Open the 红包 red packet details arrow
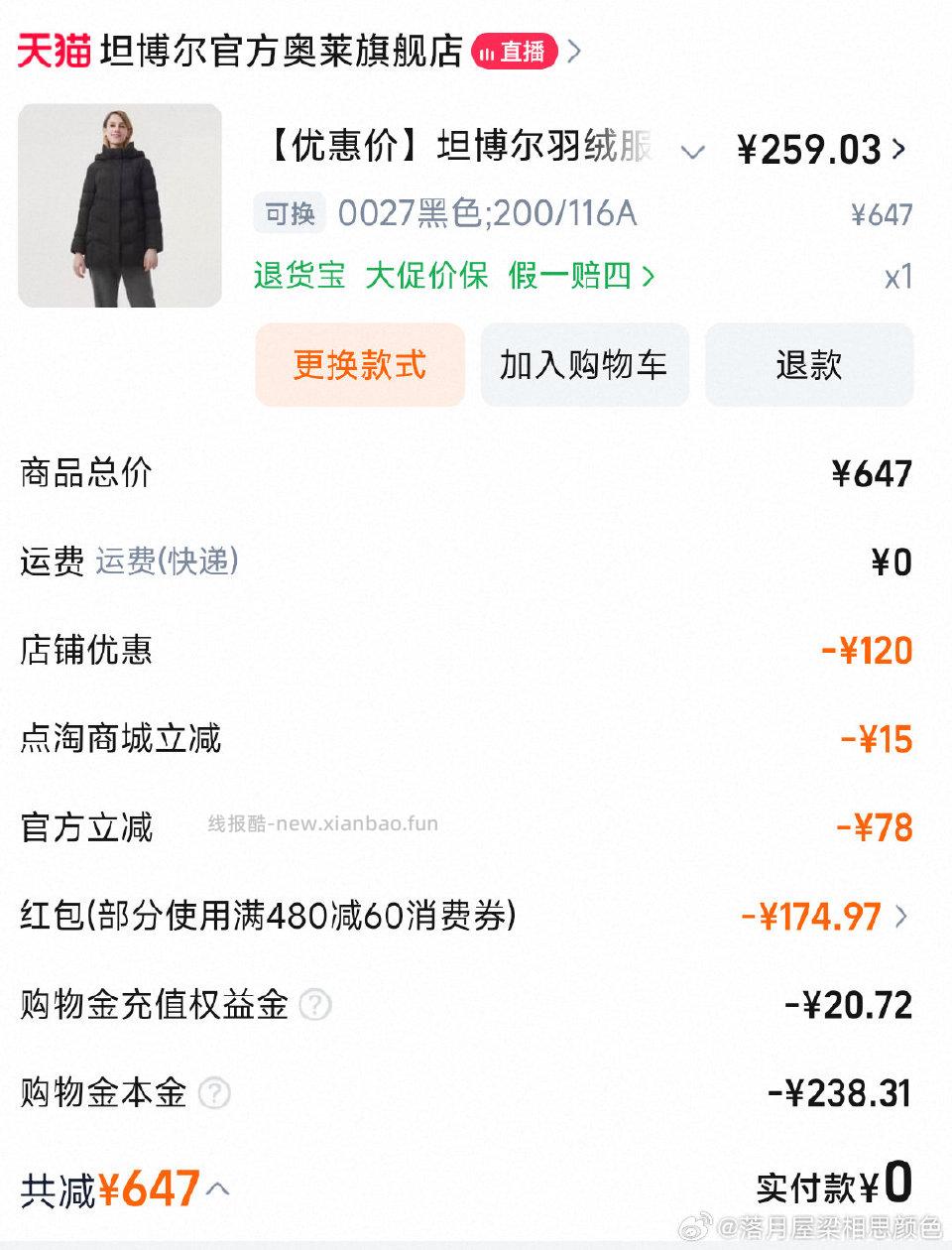952x1250 pixels. coord(900,918)
